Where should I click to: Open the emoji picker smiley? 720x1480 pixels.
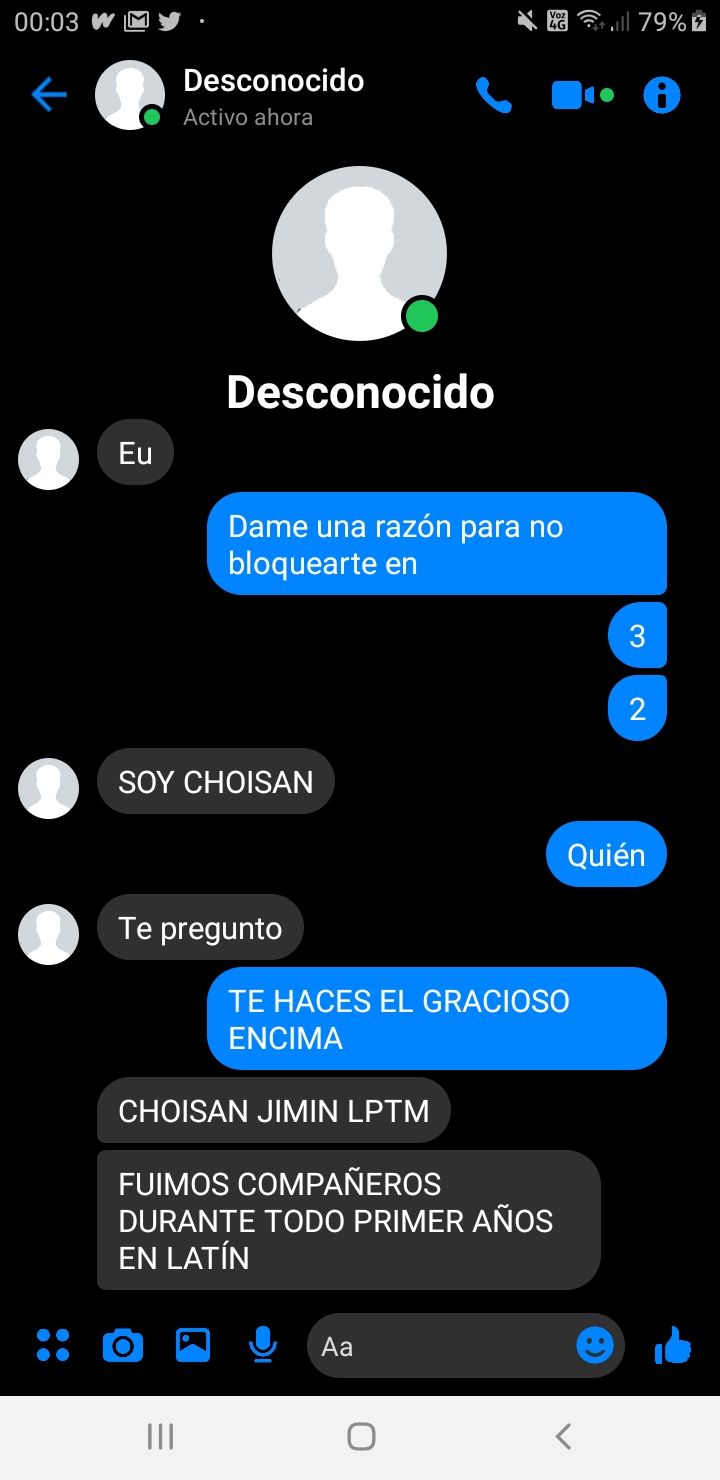coord(595,1346)
